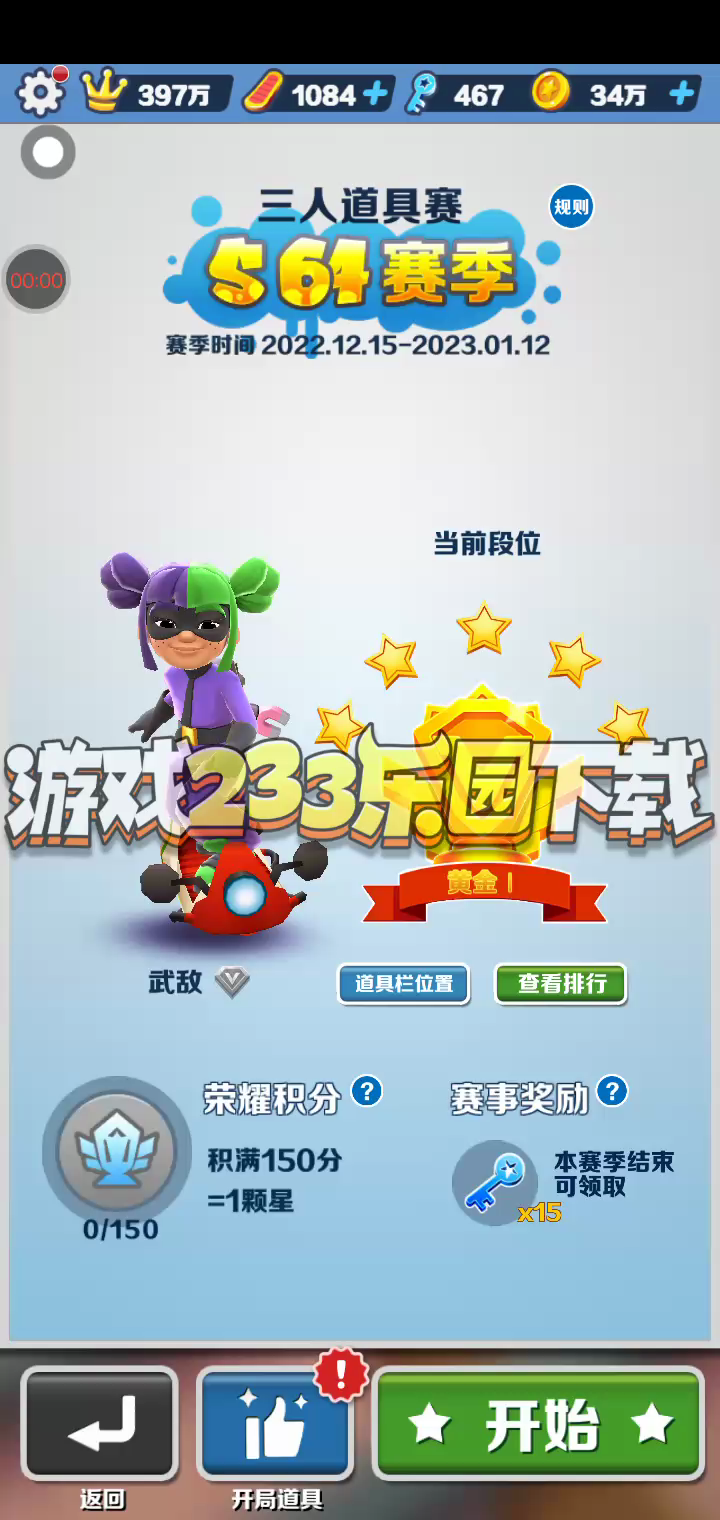The height and width of the screenshot is (1520, 720).
Task: Open the settings gear
Action: [x=40, y=94]
